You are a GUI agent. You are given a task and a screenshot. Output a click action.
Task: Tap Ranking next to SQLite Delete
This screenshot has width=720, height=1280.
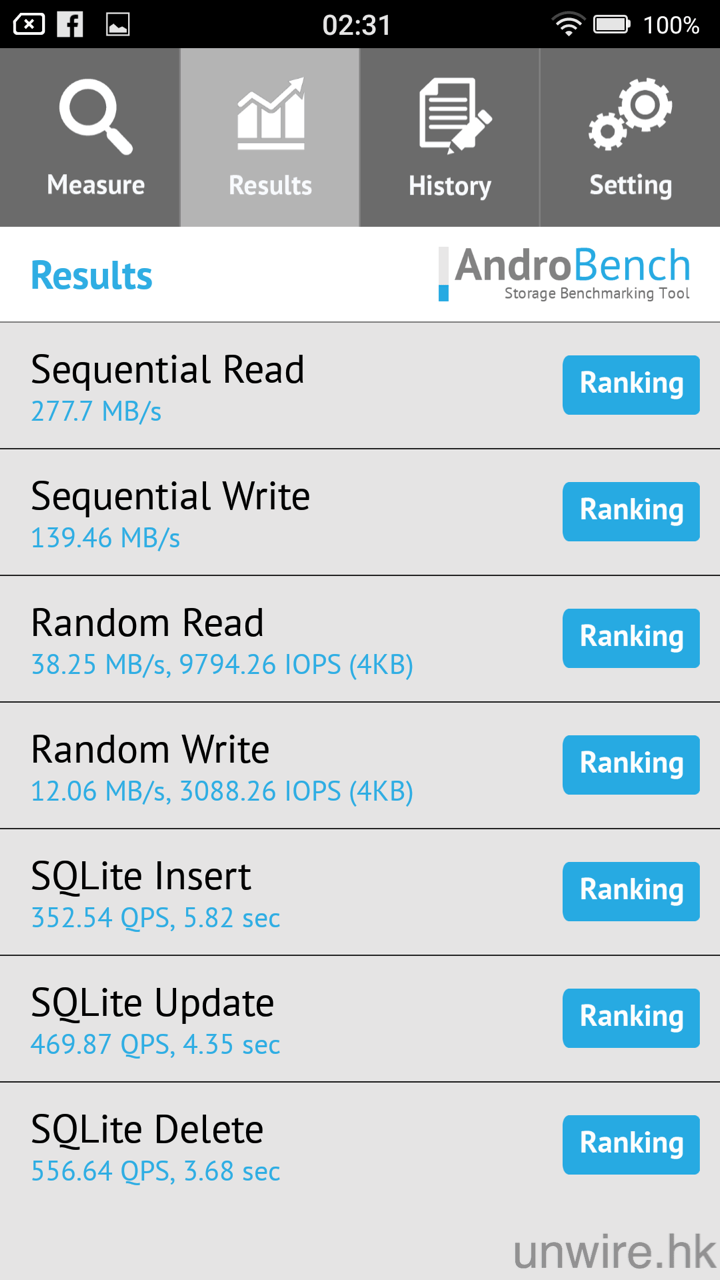(631, 1144)
